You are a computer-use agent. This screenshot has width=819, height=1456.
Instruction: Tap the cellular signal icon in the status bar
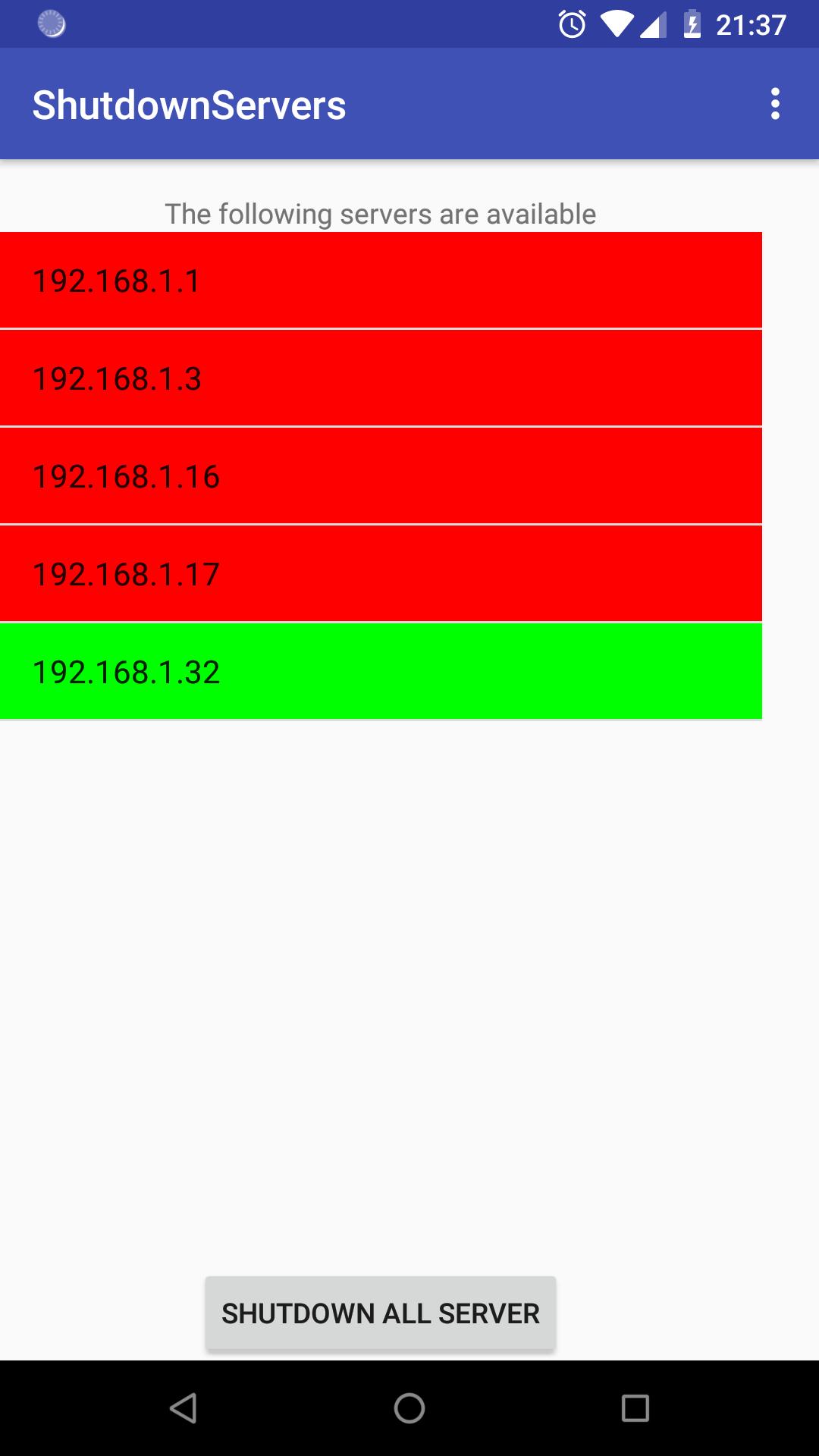(x=654, y=24)
